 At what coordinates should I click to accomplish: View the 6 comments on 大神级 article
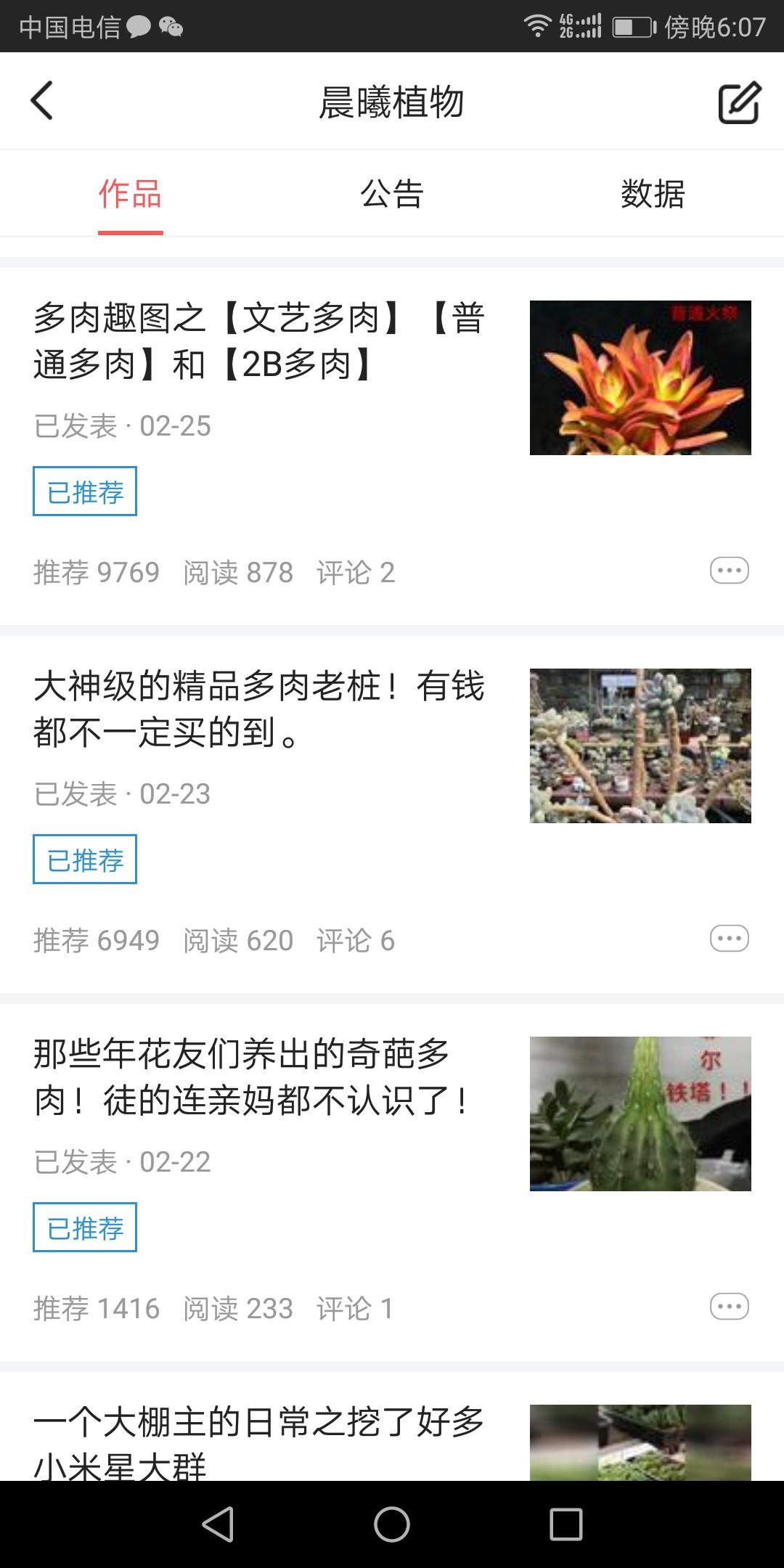click(356, 941)
